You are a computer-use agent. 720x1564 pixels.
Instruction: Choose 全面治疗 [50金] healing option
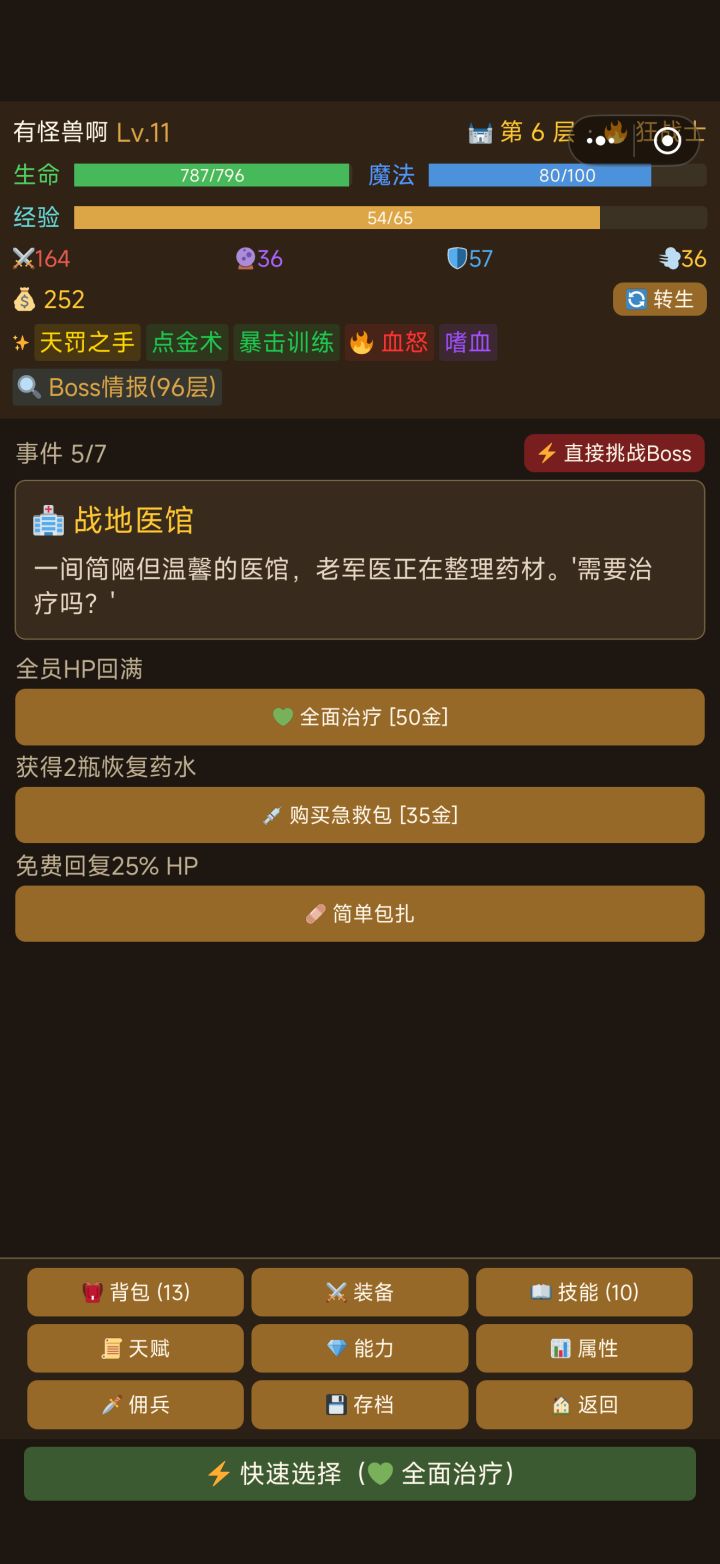point(359,717)
